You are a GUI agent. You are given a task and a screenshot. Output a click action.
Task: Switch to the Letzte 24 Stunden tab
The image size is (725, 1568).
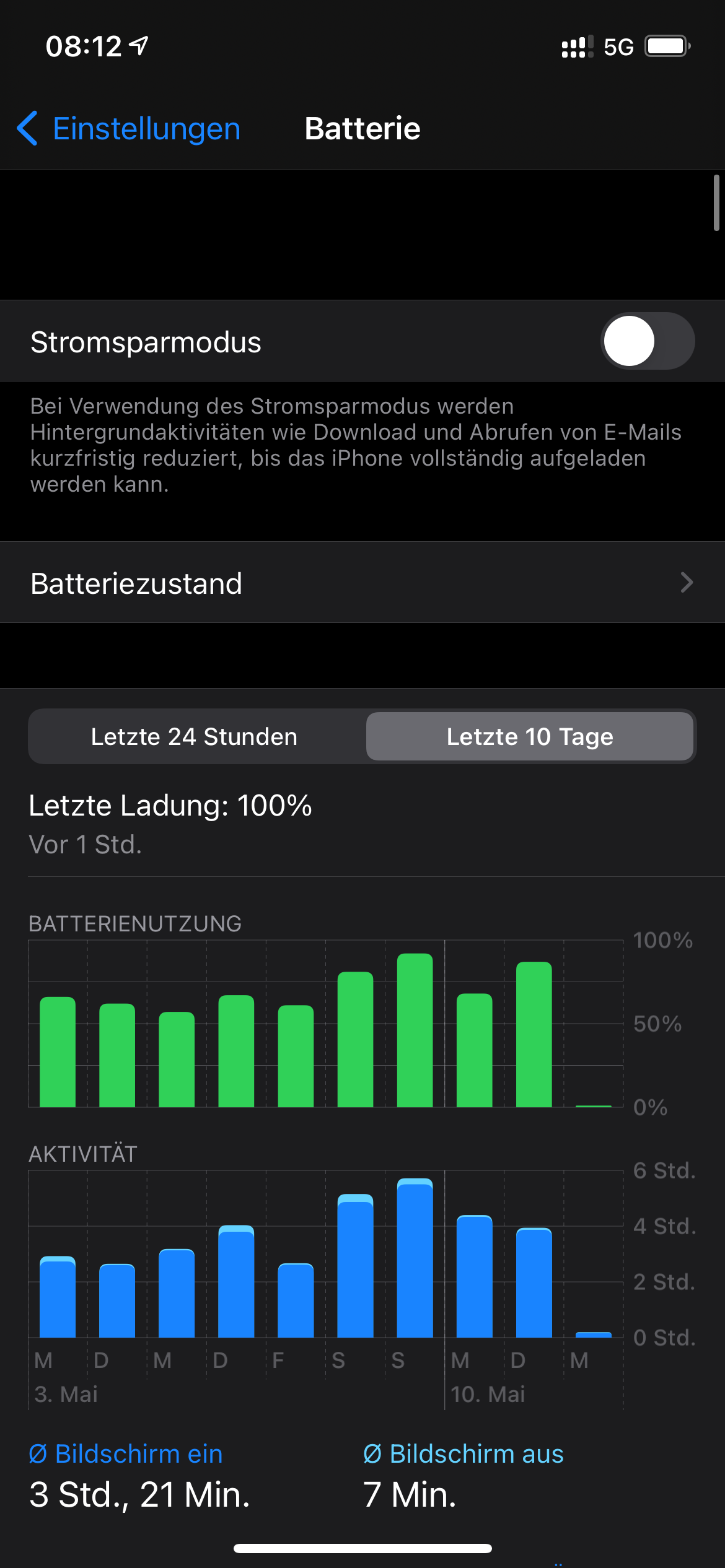(195, 736)
